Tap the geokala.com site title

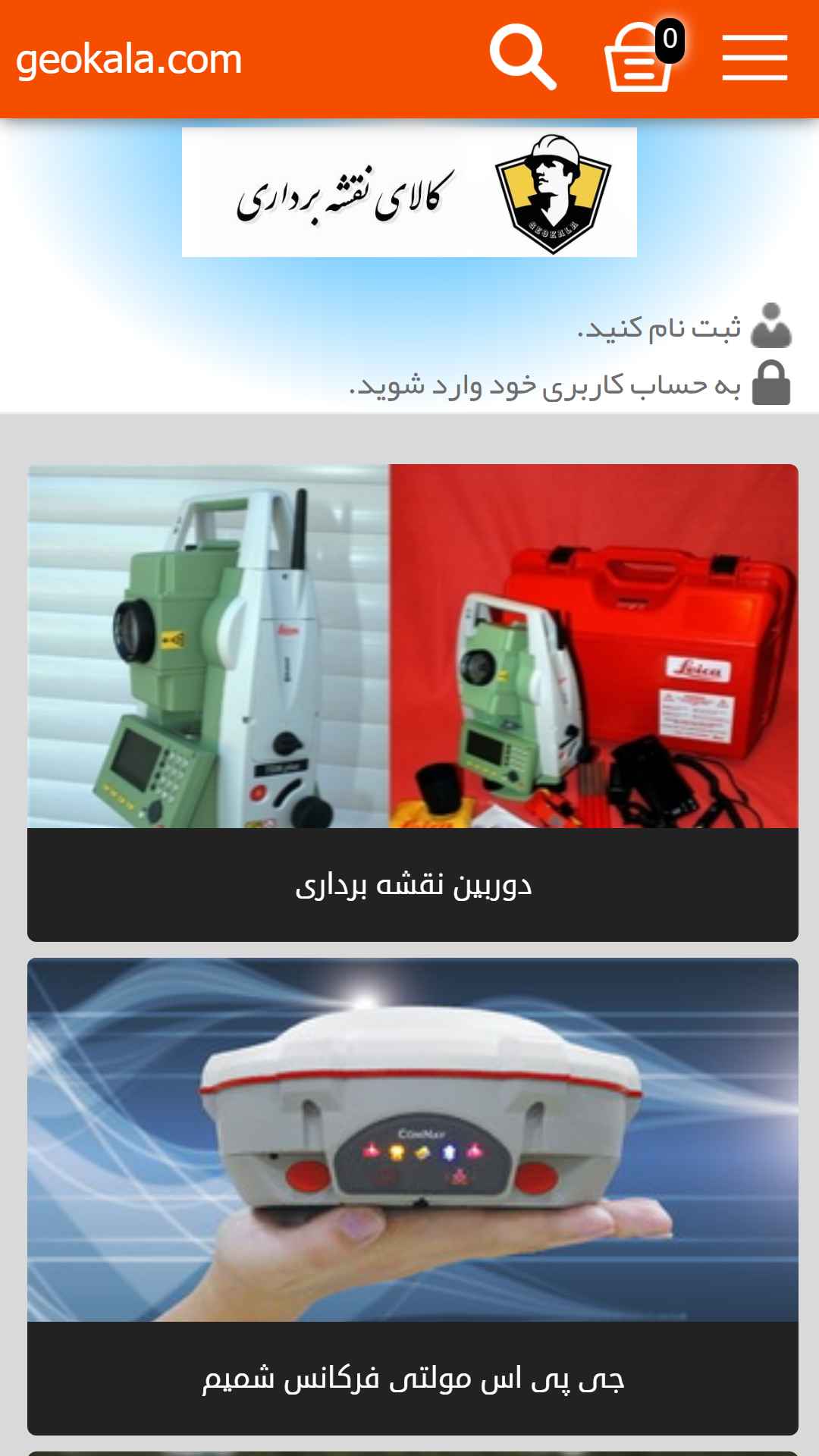point(129,59)
